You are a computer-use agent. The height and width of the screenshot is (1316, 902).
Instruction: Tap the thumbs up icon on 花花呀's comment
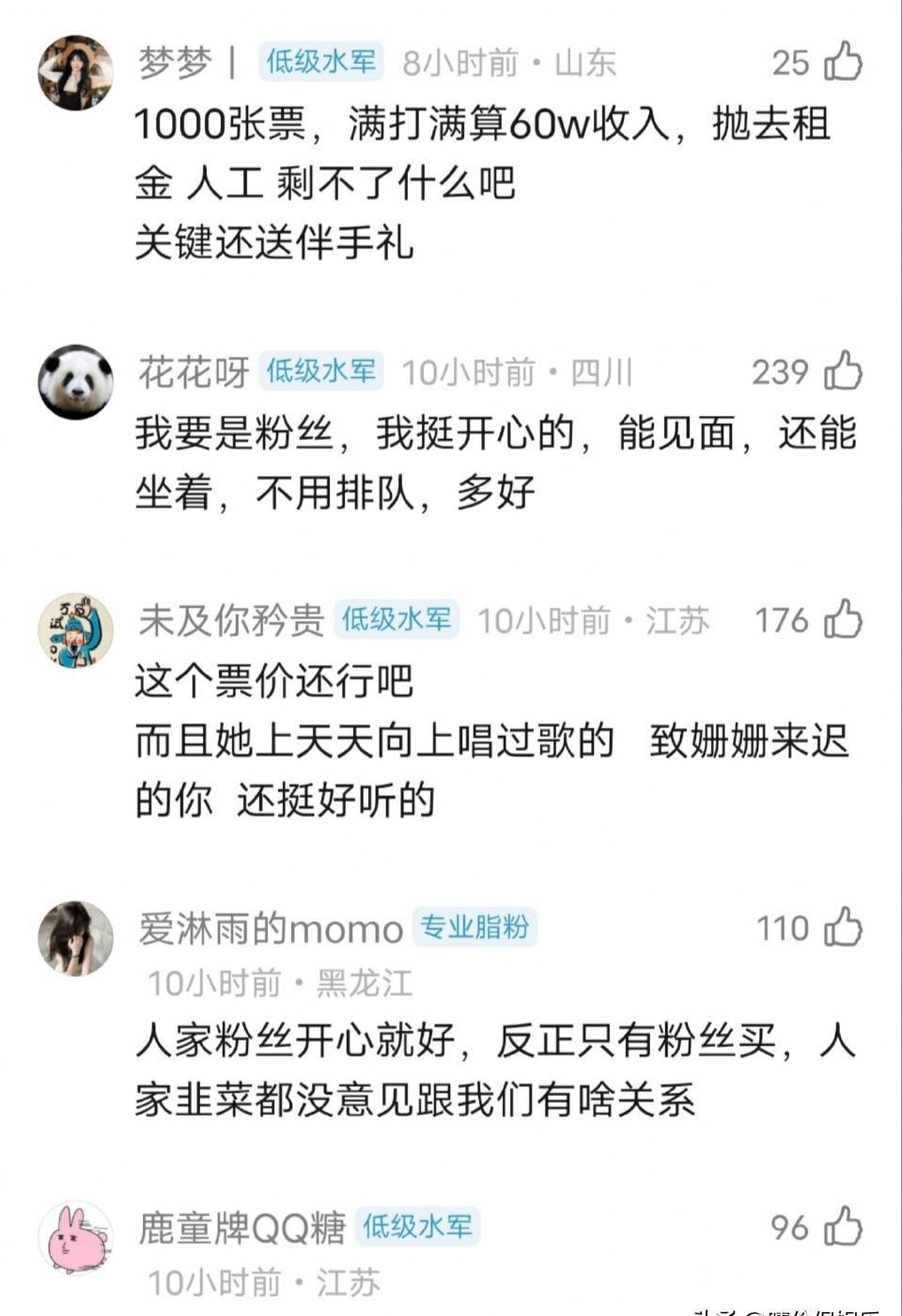coord(843,372)
